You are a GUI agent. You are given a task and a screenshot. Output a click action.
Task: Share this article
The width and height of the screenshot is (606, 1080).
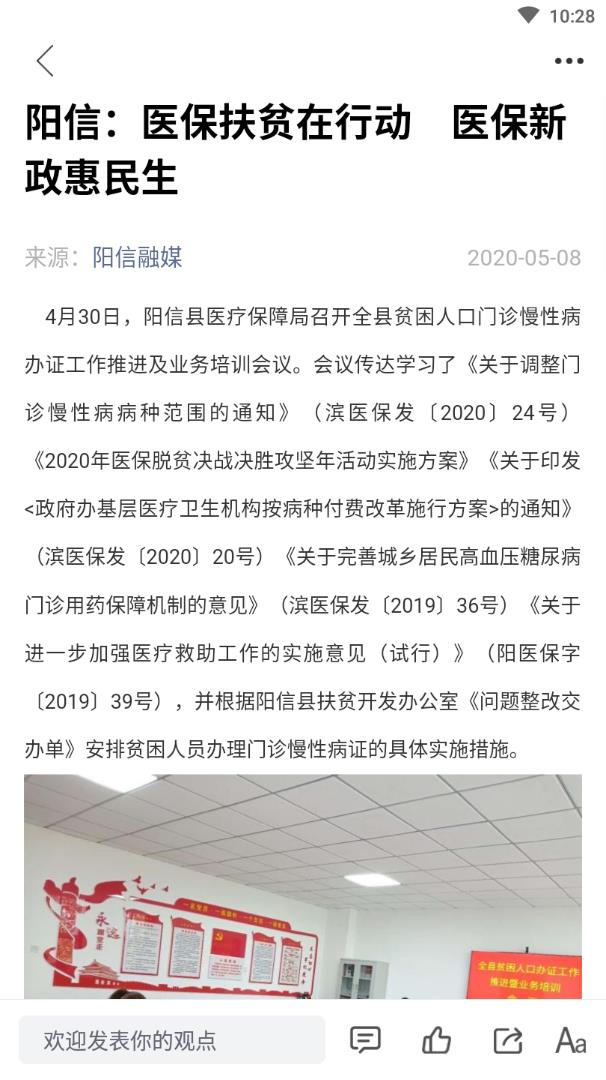coord(508,1040)
